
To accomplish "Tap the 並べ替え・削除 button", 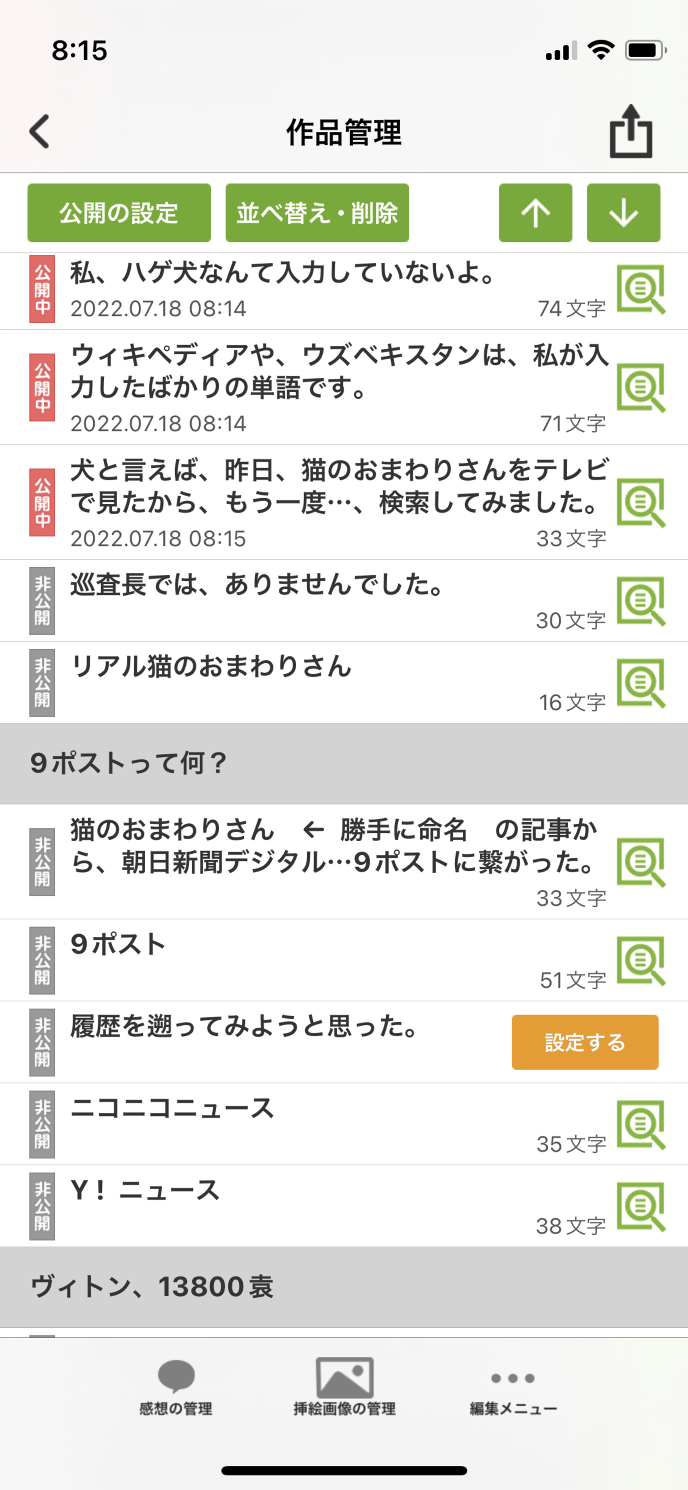I will tap(317, 213).
